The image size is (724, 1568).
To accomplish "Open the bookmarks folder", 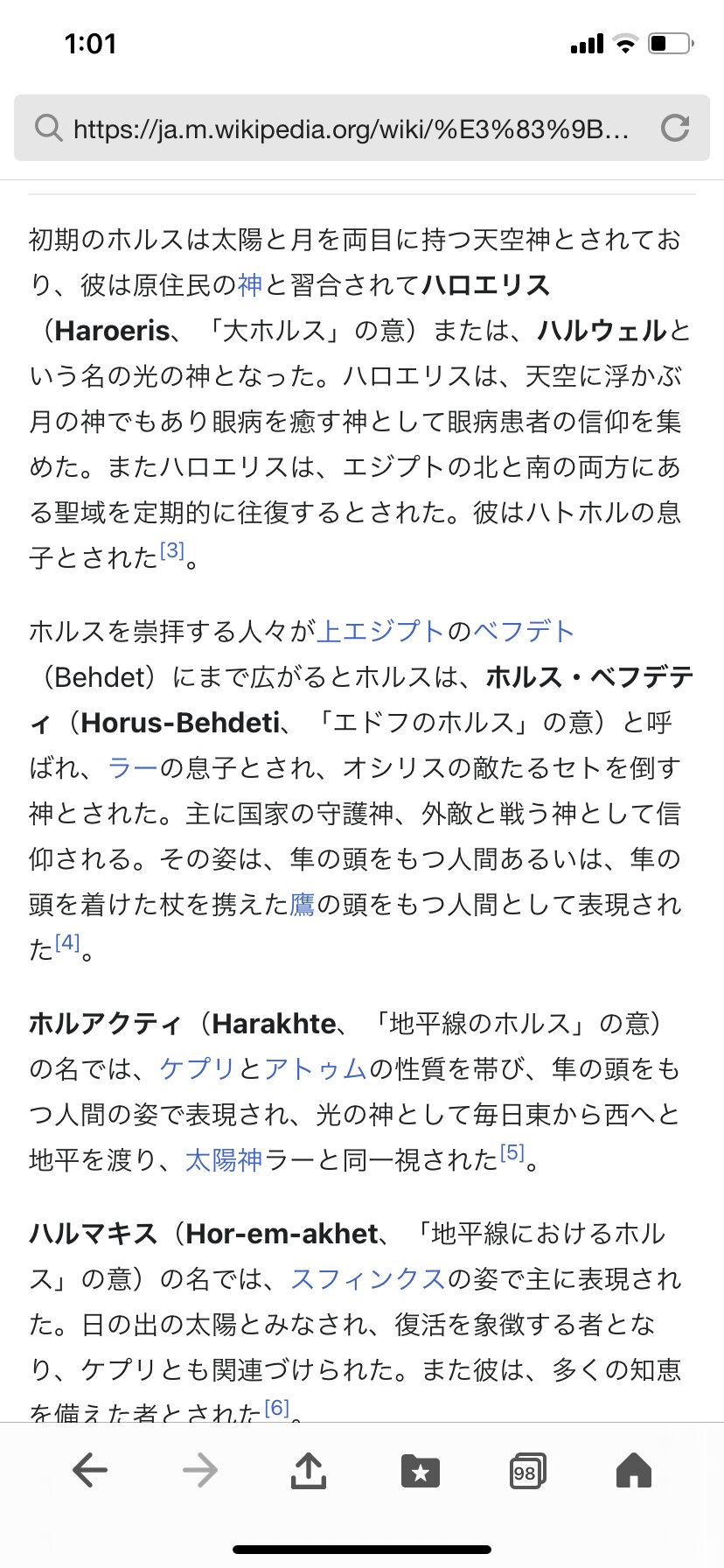I will click(x=420, y=1471).
